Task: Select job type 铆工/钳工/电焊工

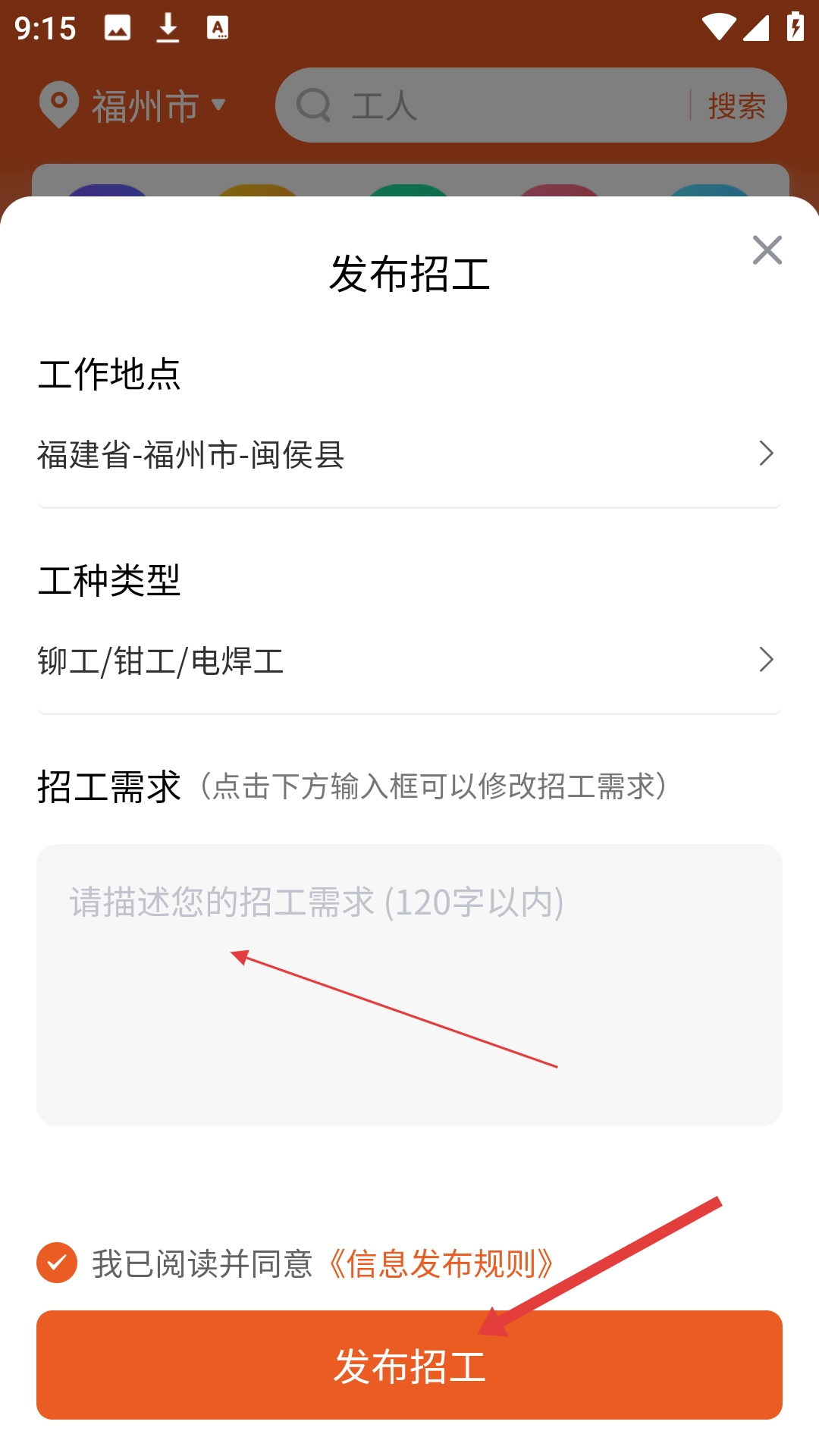Action: pos(409,661)
